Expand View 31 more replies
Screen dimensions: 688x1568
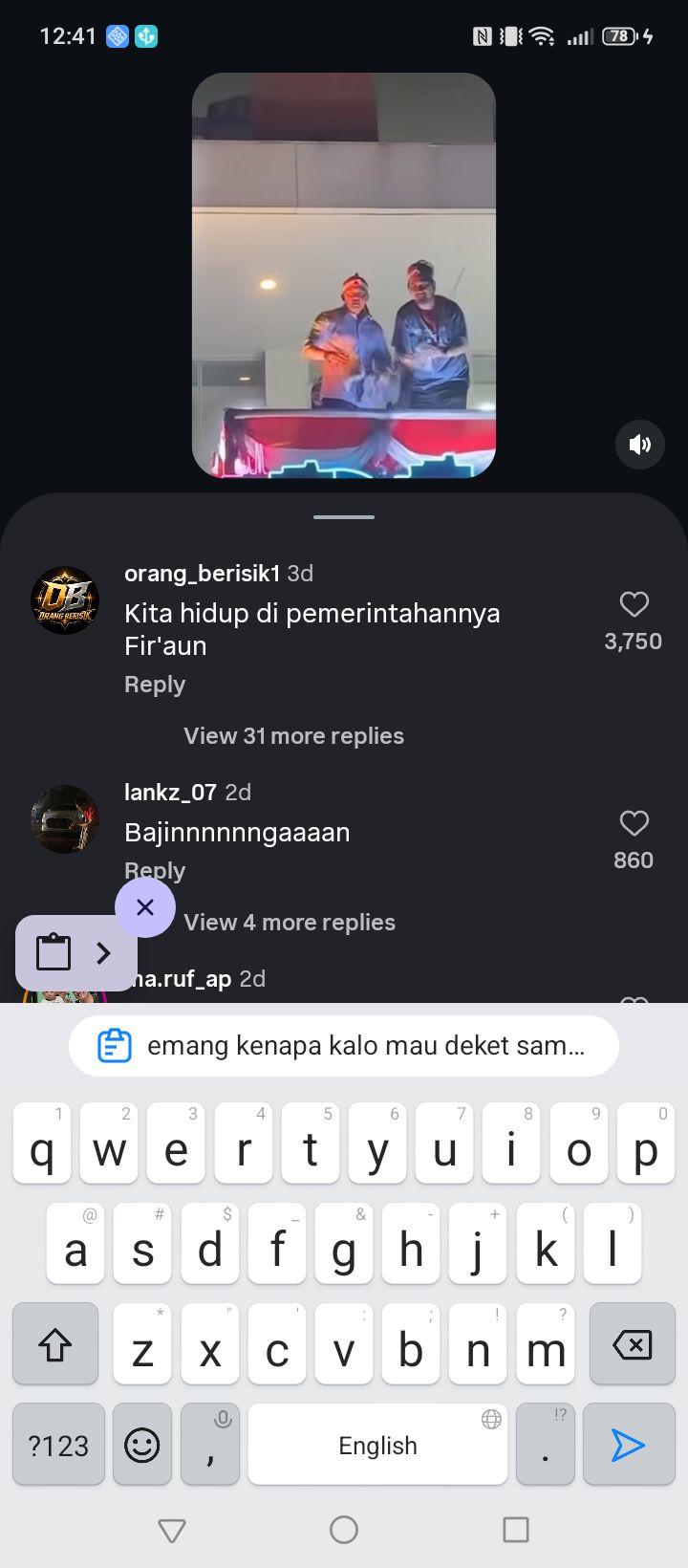tap(293, 735)
